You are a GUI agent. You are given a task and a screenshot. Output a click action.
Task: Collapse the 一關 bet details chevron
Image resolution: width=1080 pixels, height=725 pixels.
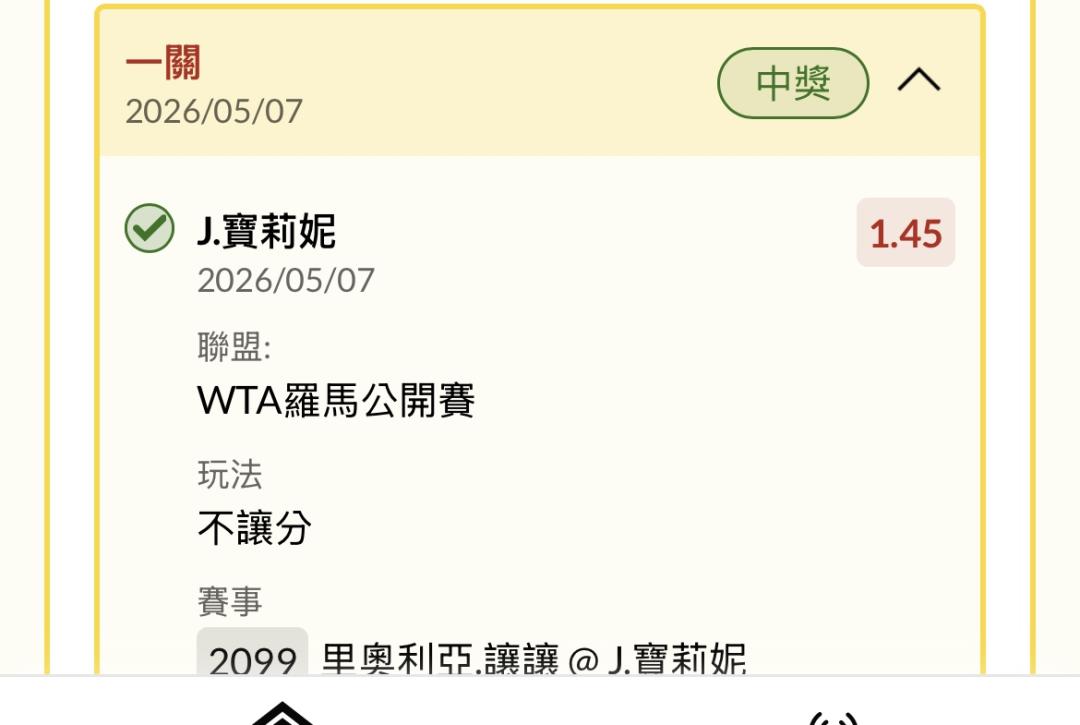(919, 81)
